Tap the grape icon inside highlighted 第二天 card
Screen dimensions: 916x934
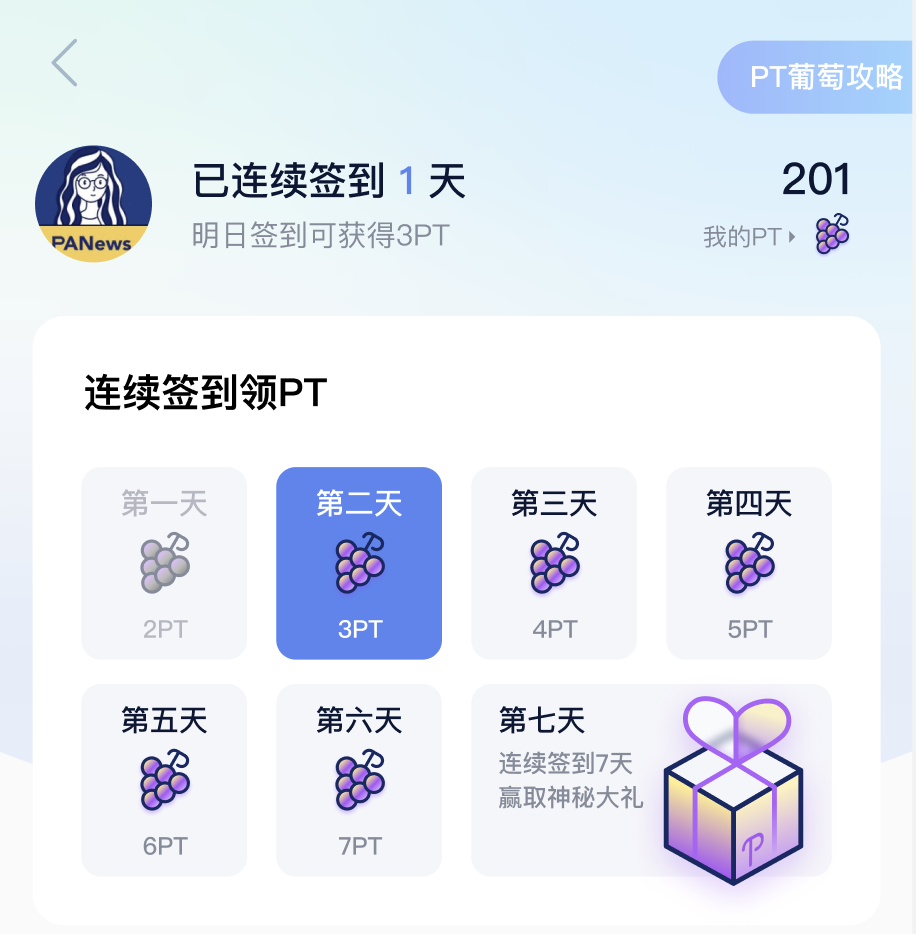358,565
